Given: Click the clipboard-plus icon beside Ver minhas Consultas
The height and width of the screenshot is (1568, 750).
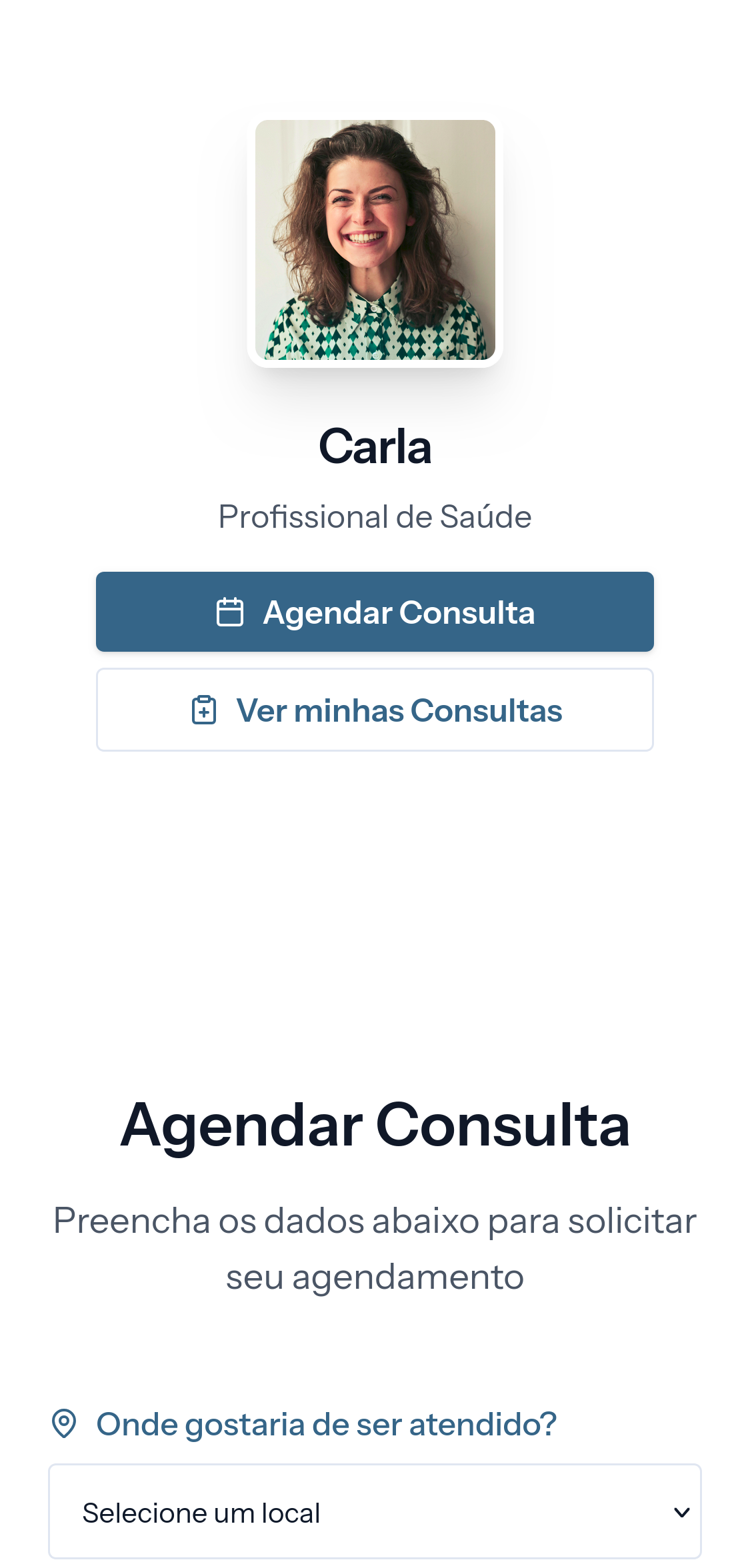Looking at the screenshot, I should pos(203,709).
